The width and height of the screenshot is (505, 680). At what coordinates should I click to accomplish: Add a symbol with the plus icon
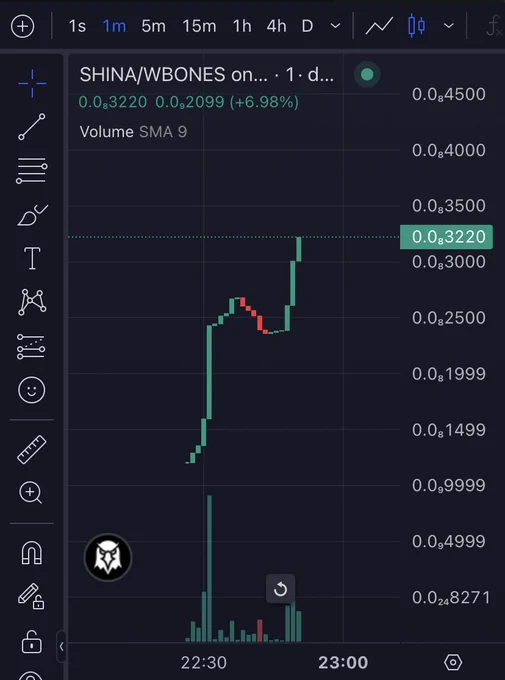click(23, 26)
